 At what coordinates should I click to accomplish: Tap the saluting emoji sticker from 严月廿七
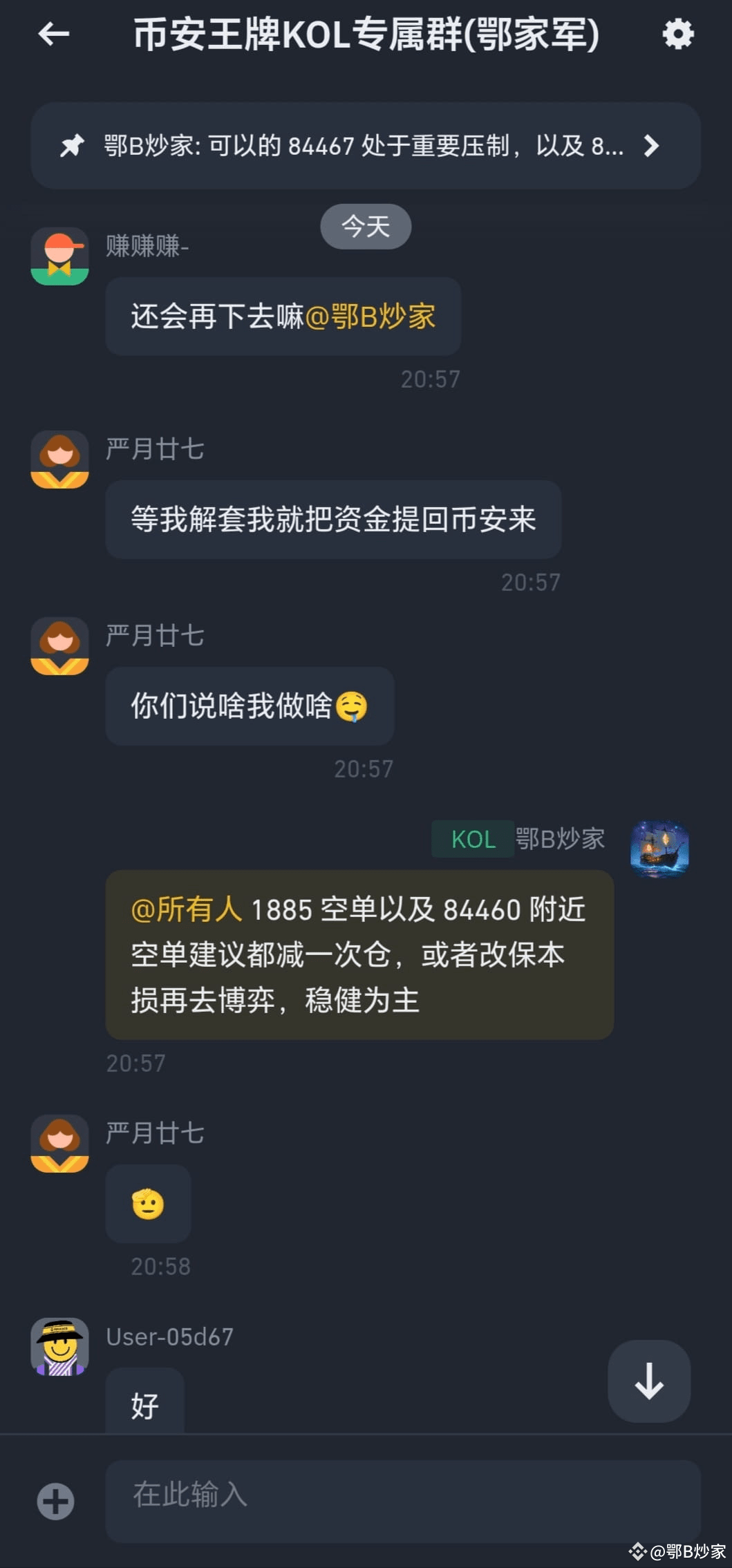[147, 1204]
